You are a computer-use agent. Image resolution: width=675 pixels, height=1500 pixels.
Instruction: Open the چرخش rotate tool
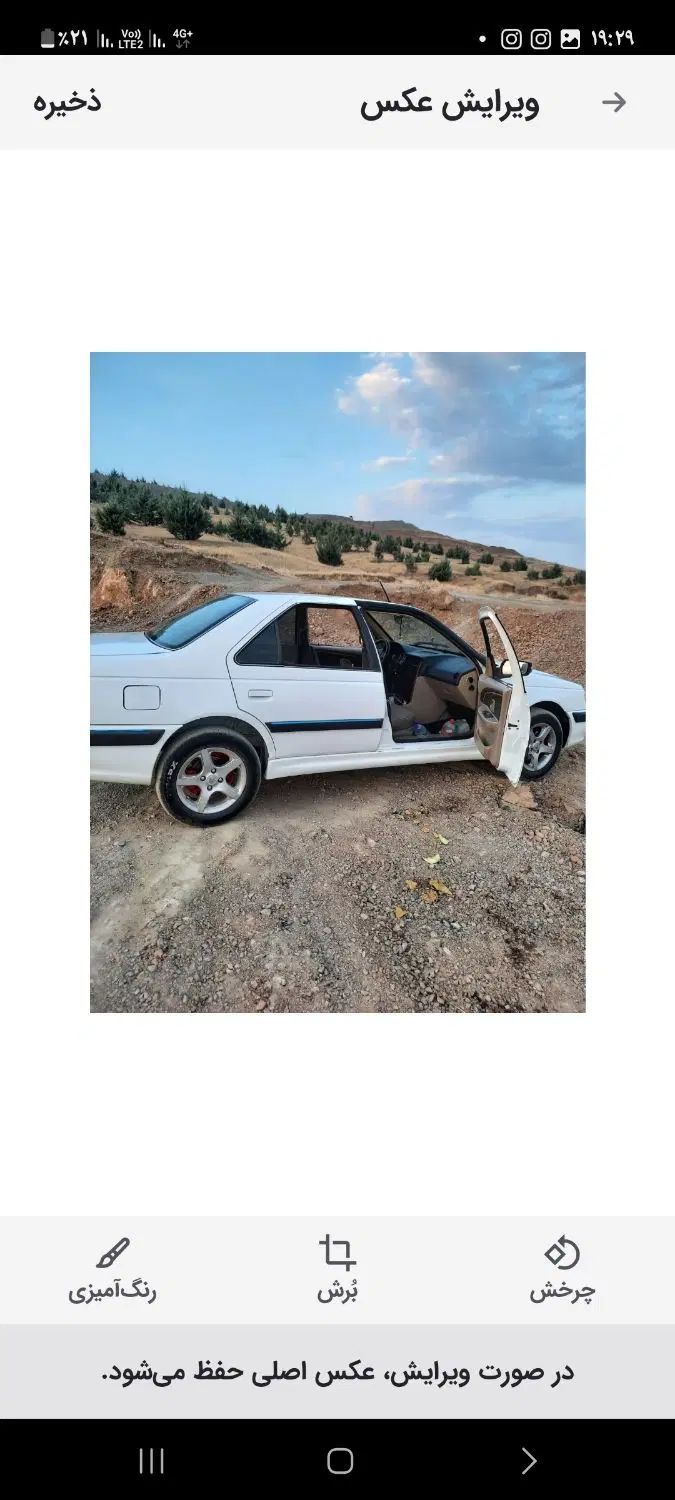(x=562, y=1269)
